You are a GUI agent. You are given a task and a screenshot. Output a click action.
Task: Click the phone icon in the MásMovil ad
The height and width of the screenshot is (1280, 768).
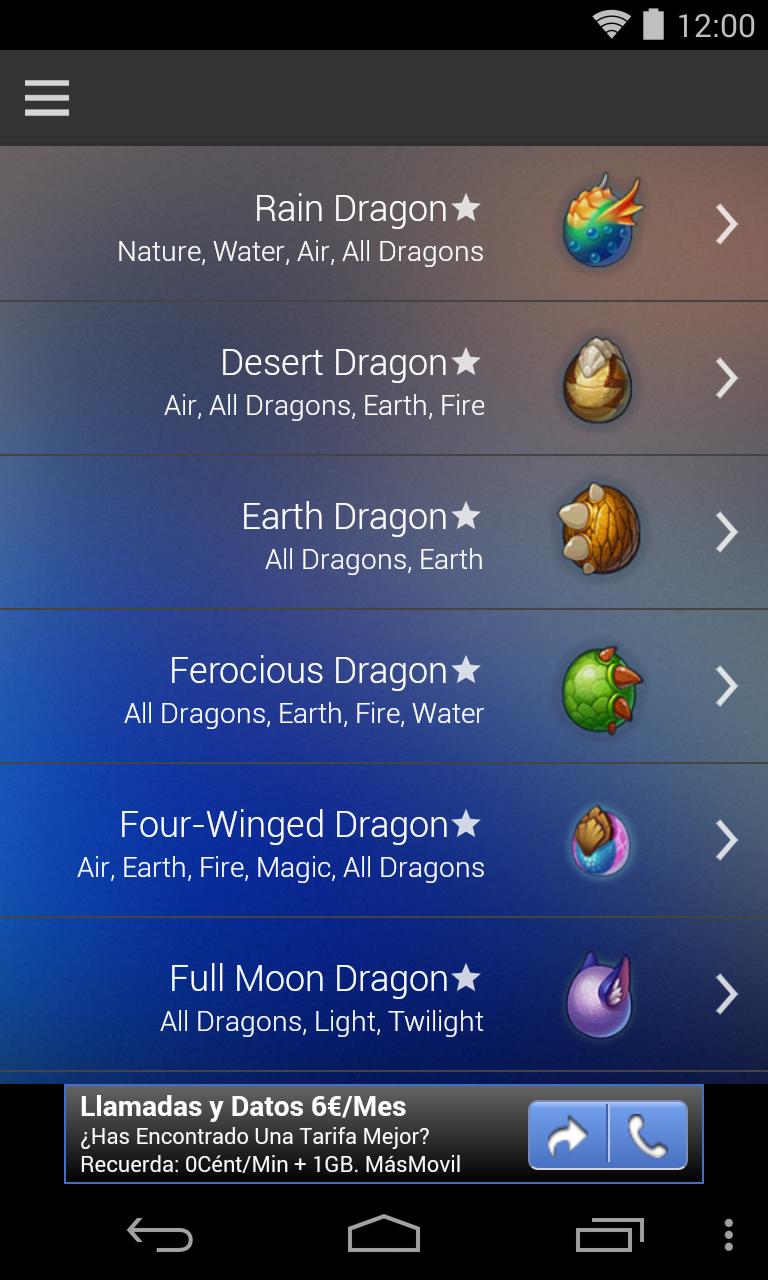pyautogui.click(x=648, y=1135)
